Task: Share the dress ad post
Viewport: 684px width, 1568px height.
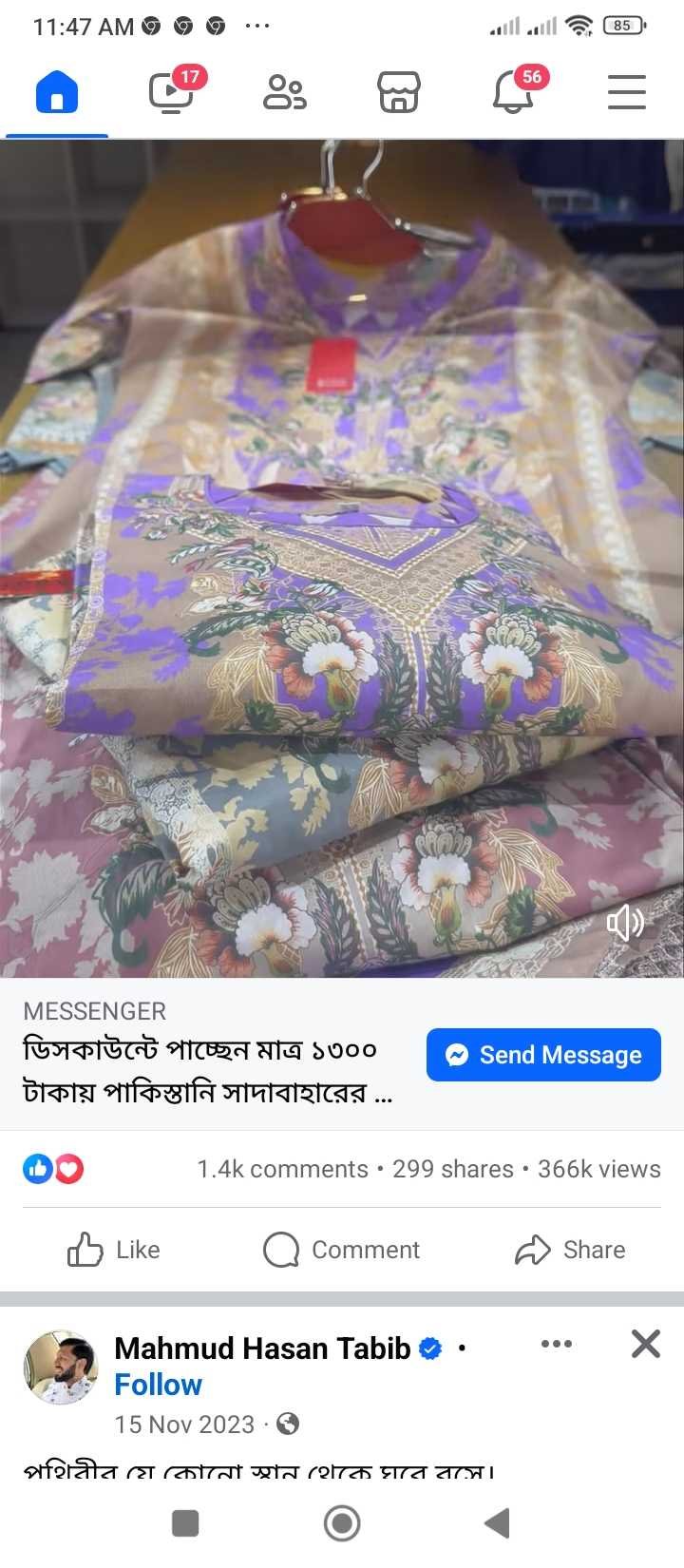Action: pyautogui.click(x=570, y=1250)
